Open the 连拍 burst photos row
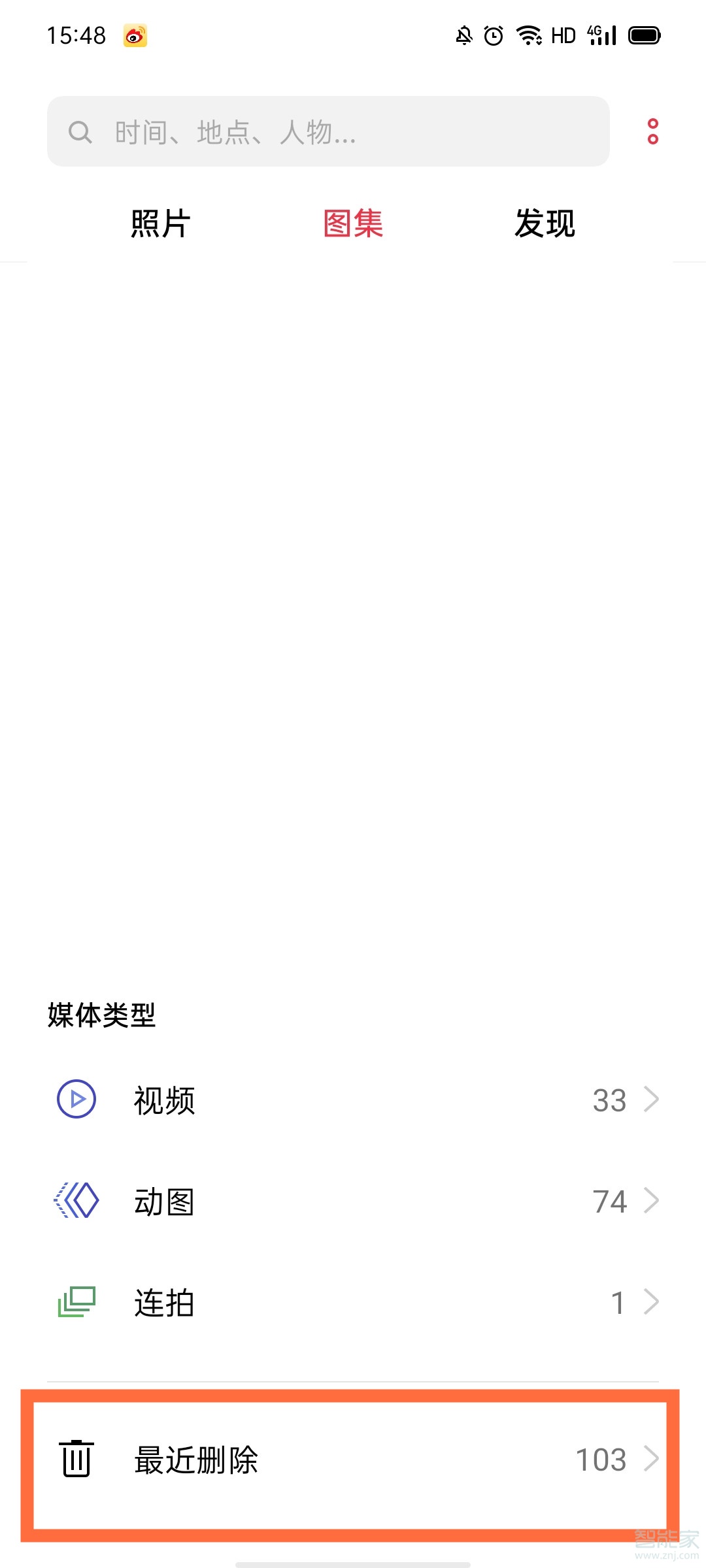706x1568 pixels. tap(353, 1302)
